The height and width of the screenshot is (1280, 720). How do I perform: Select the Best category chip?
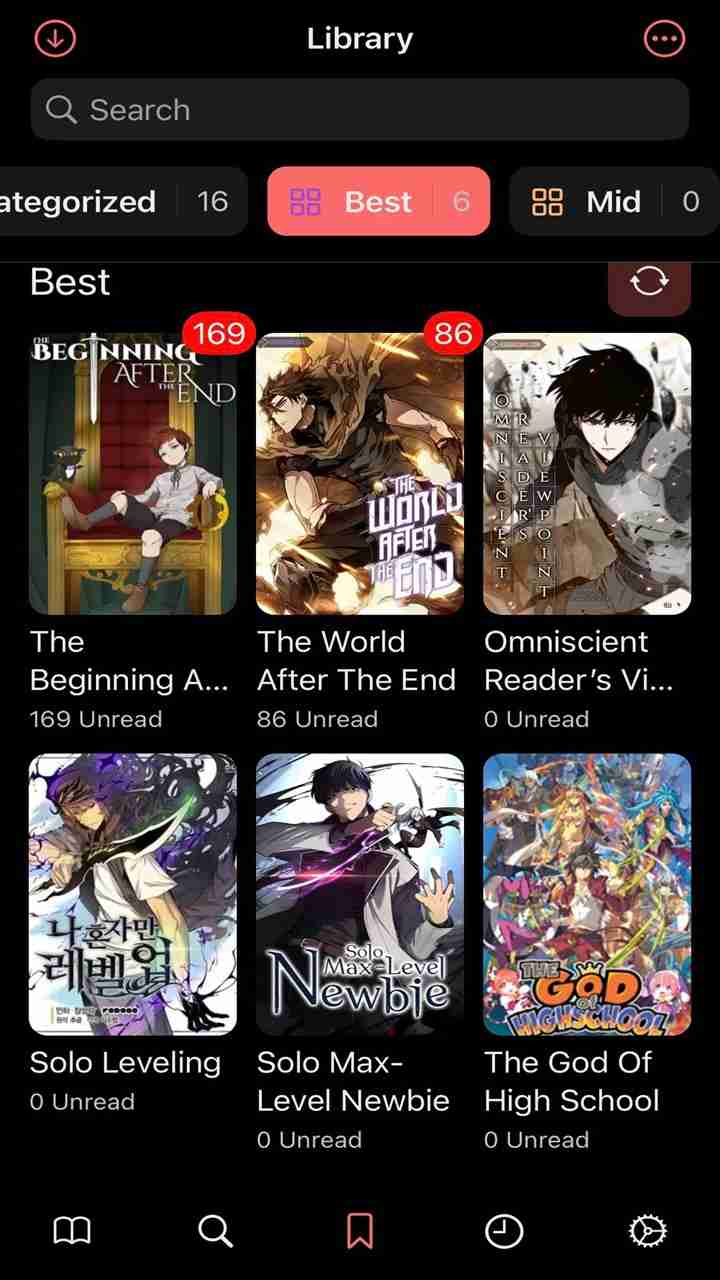[378, 201]
